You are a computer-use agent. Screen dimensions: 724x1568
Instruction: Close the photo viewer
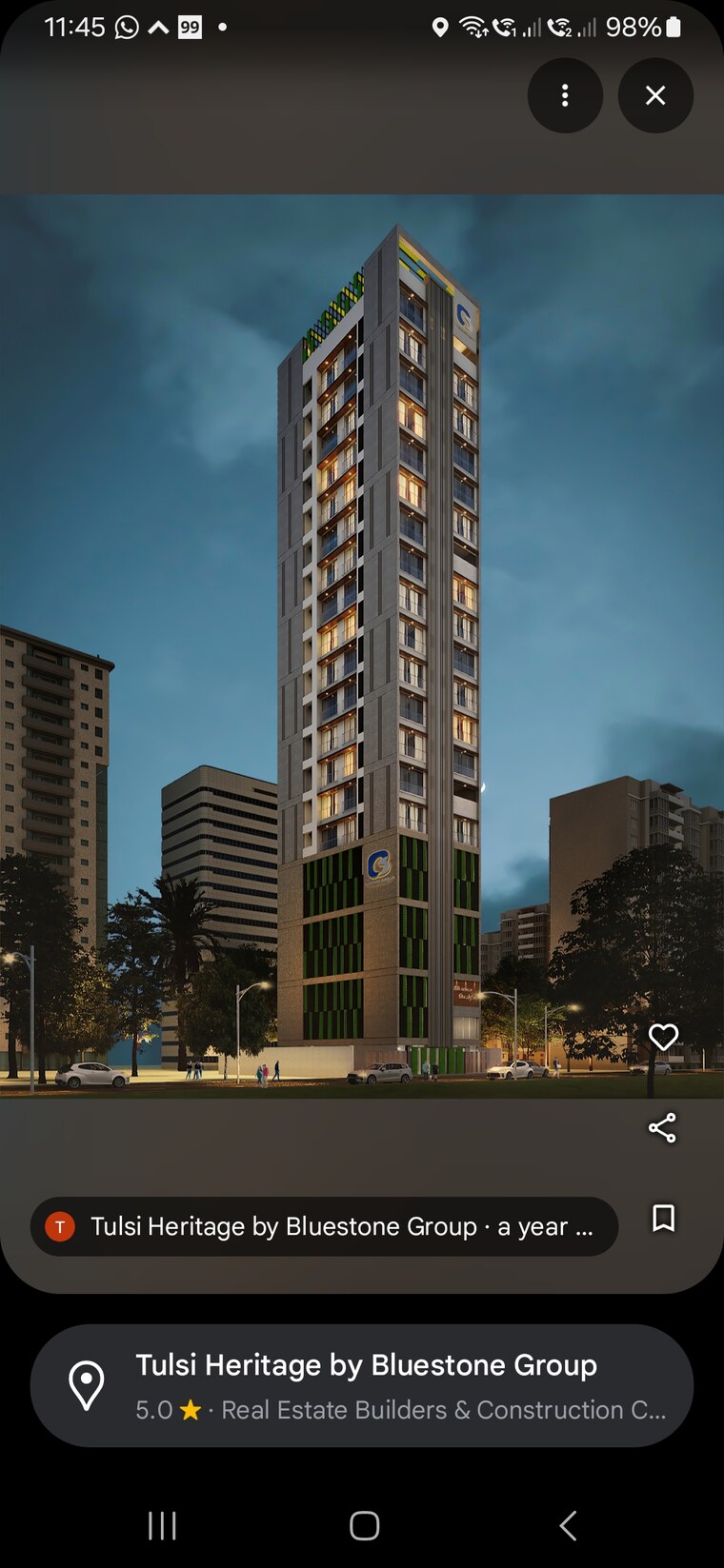655,95
